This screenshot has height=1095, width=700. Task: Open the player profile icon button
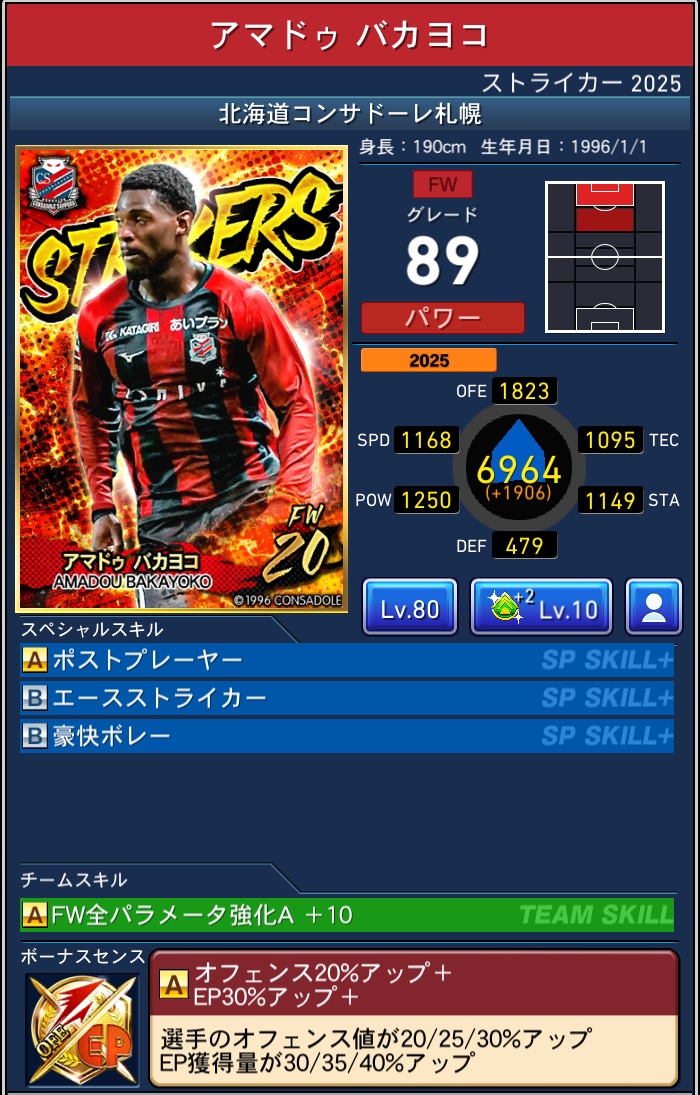653,607
